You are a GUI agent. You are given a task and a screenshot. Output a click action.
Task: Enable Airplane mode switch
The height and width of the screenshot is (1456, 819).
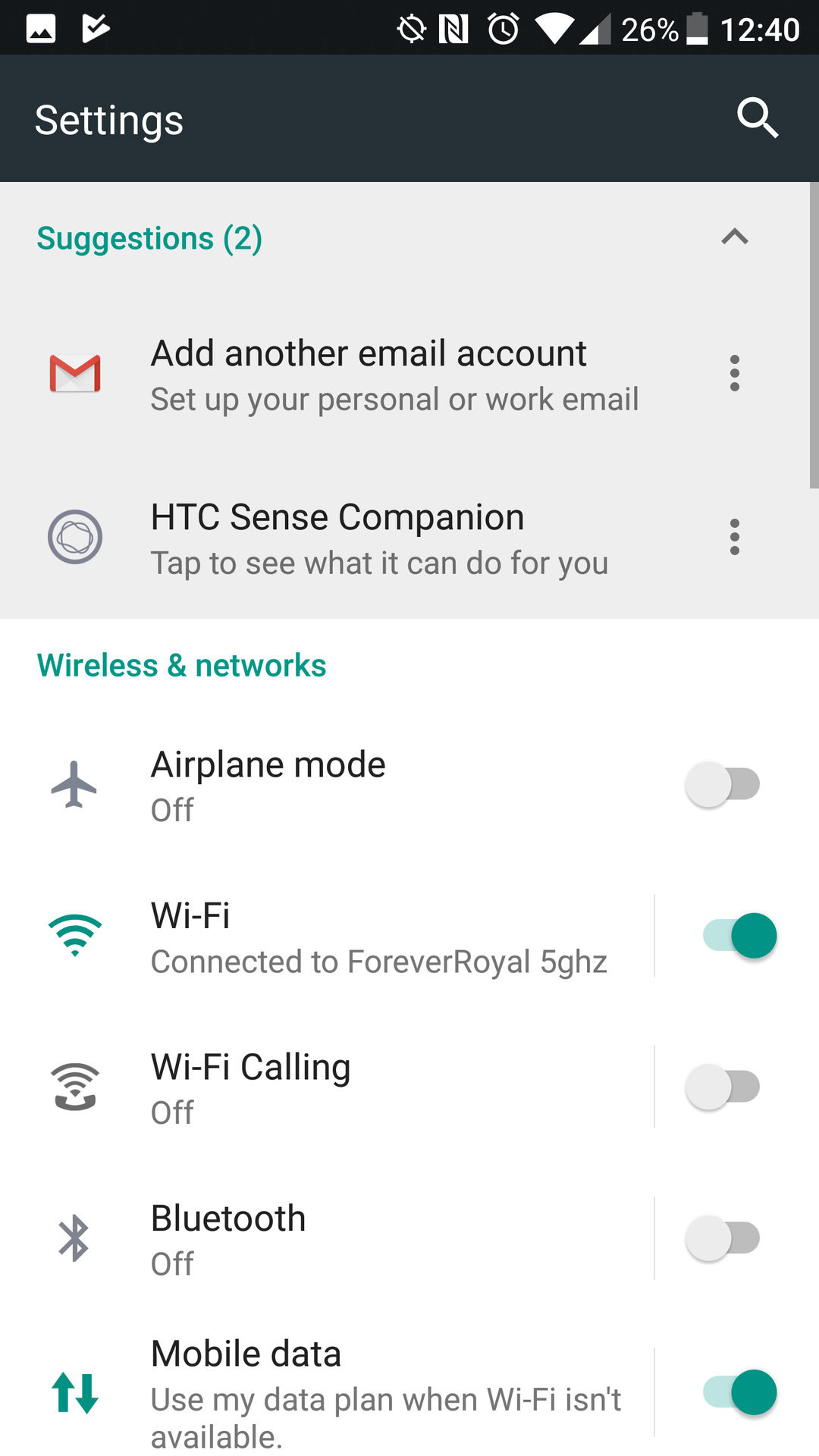(723, 784)
